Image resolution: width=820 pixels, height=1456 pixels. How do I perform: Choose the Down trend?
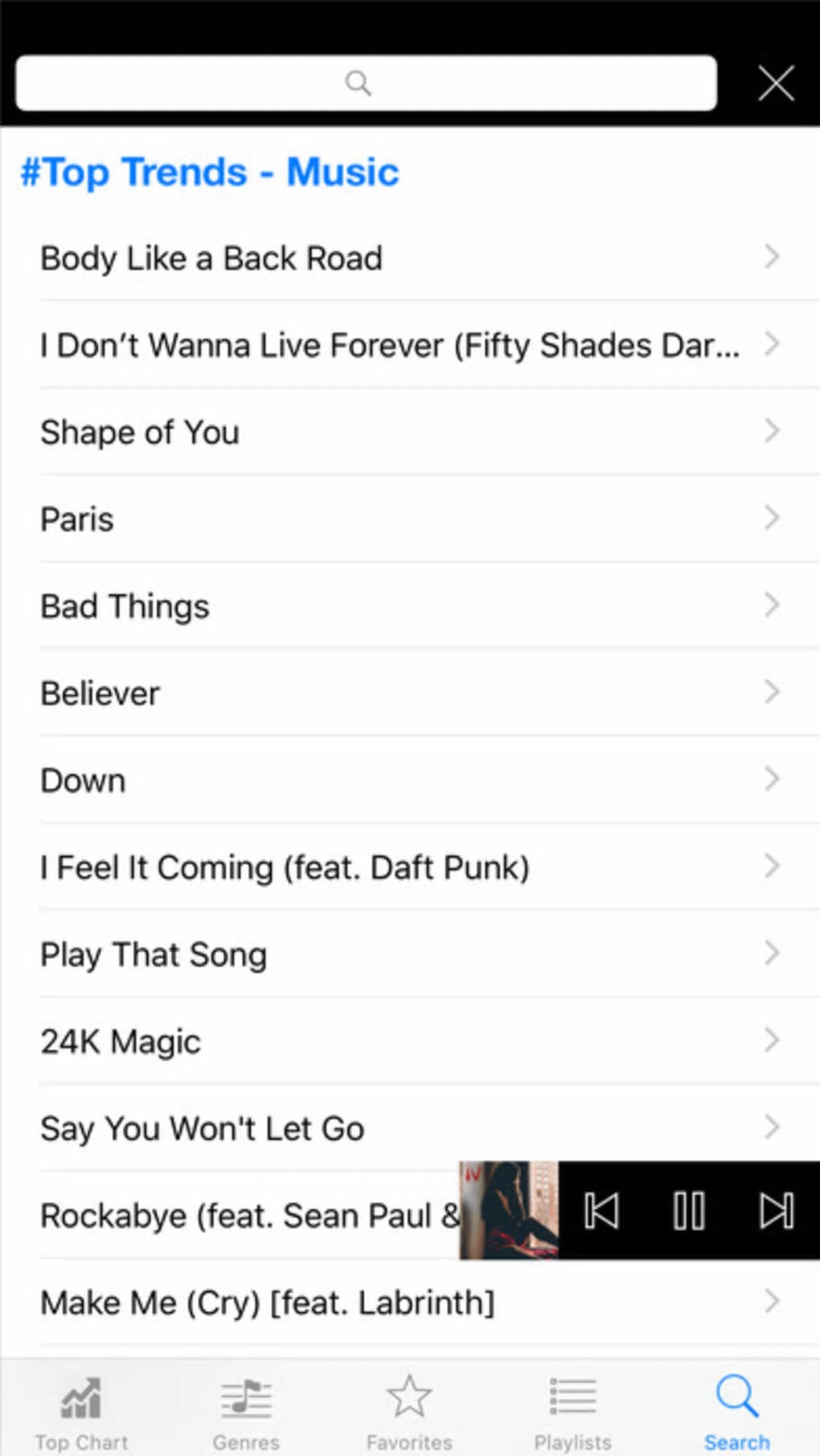[410, 780]
